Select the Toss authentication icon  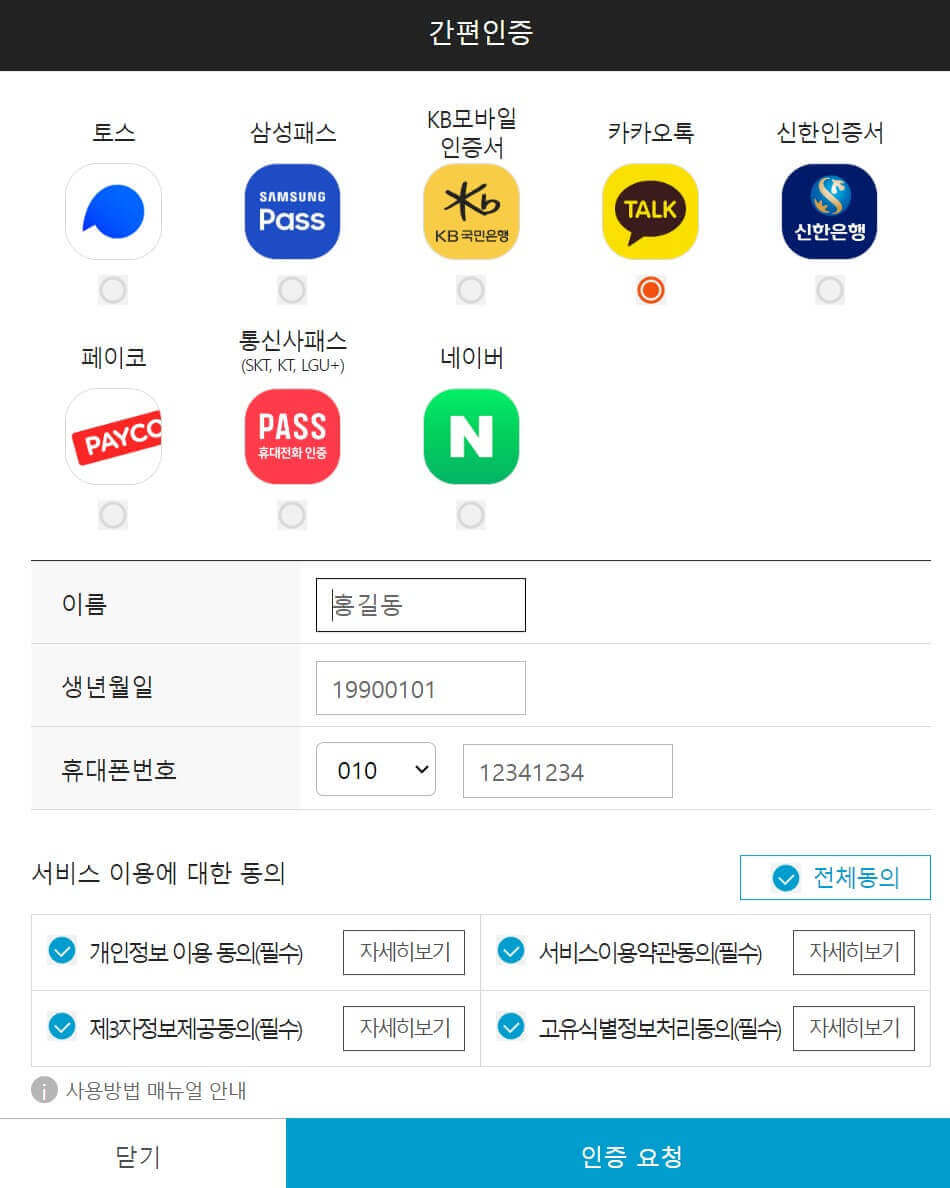[113, 212]
